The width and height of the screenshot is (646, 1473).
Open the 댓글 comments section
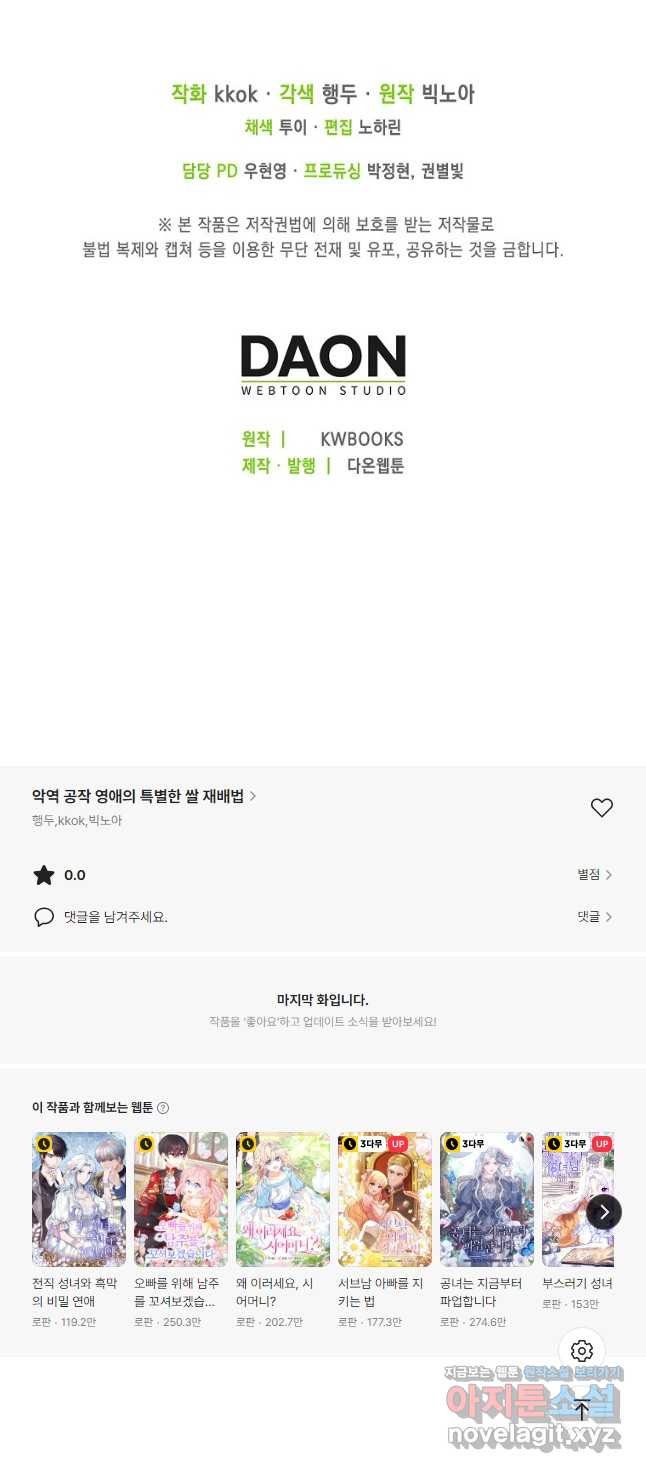click(594, 917)
